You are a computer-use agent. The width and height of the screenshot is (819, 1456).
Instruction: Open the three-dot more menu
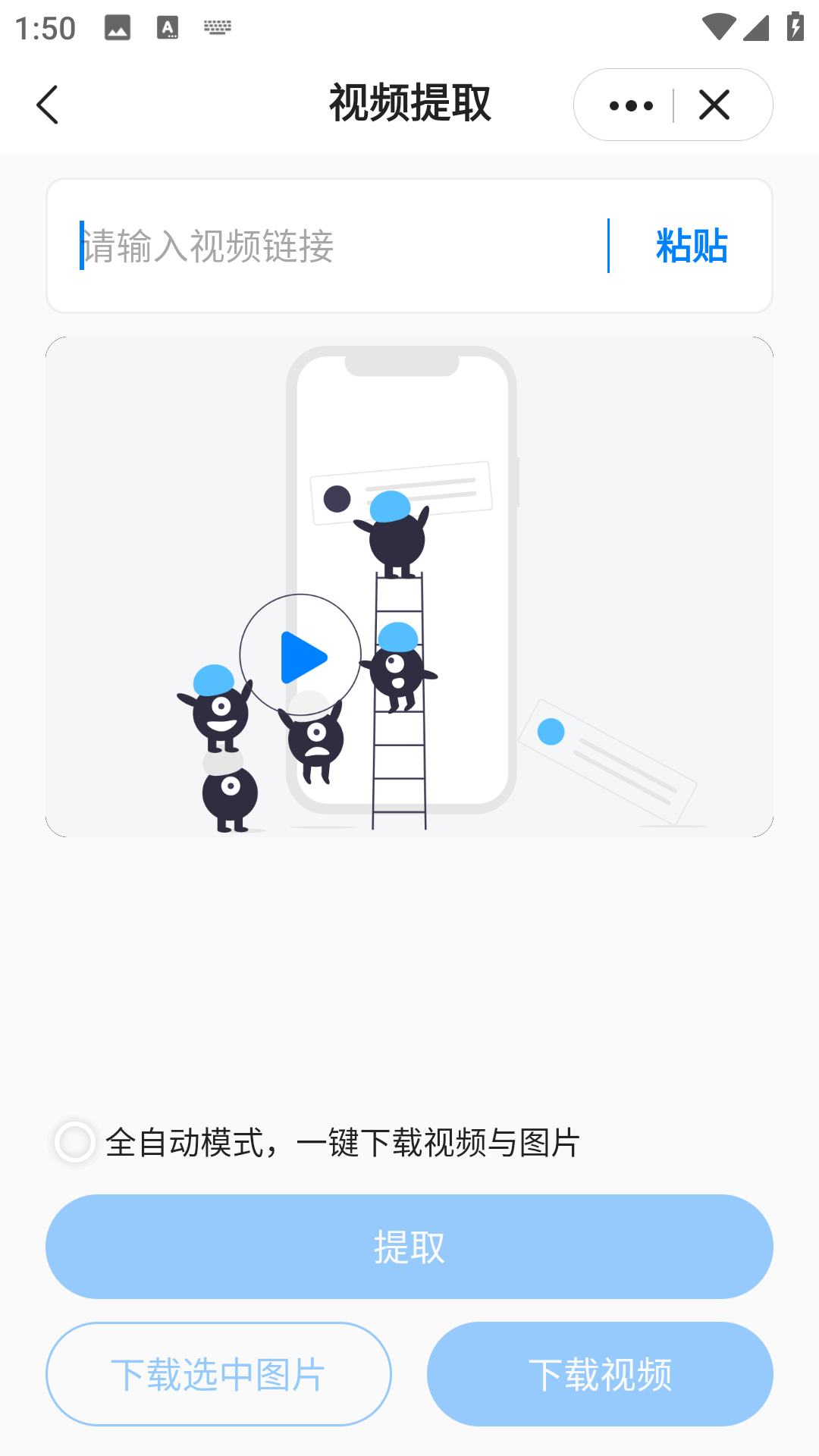[631, 105]
